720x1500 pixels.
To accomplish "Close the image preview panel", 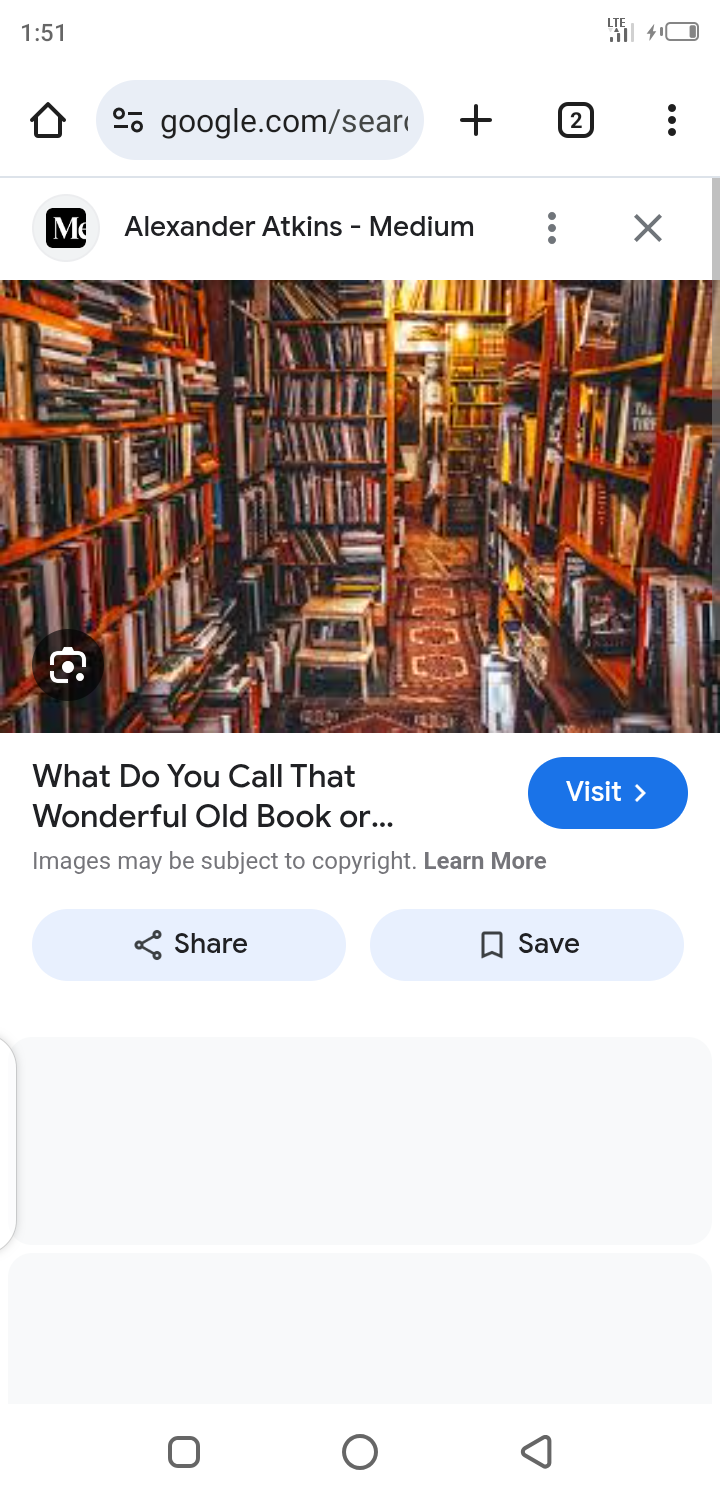I will click(x=648, y=228).
